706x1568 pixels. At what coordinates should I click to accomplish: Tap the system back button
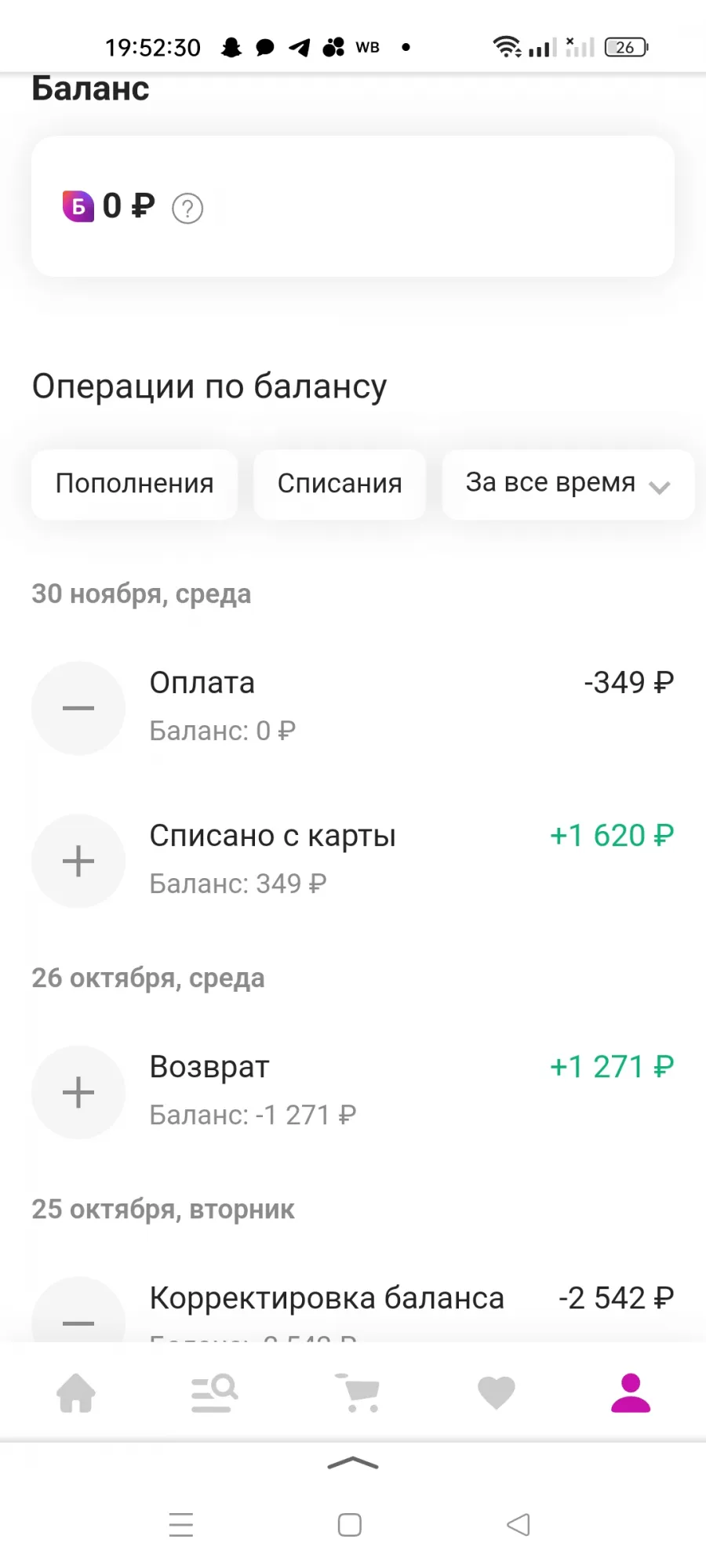(x=519, y=1525)
